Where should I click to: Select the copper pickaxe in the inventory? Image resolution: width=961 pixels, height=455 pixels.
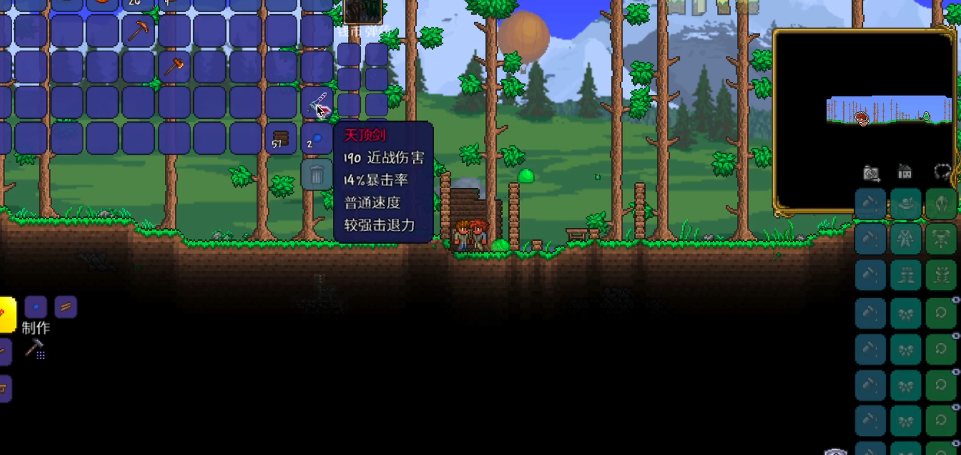(x=138, y=29)
